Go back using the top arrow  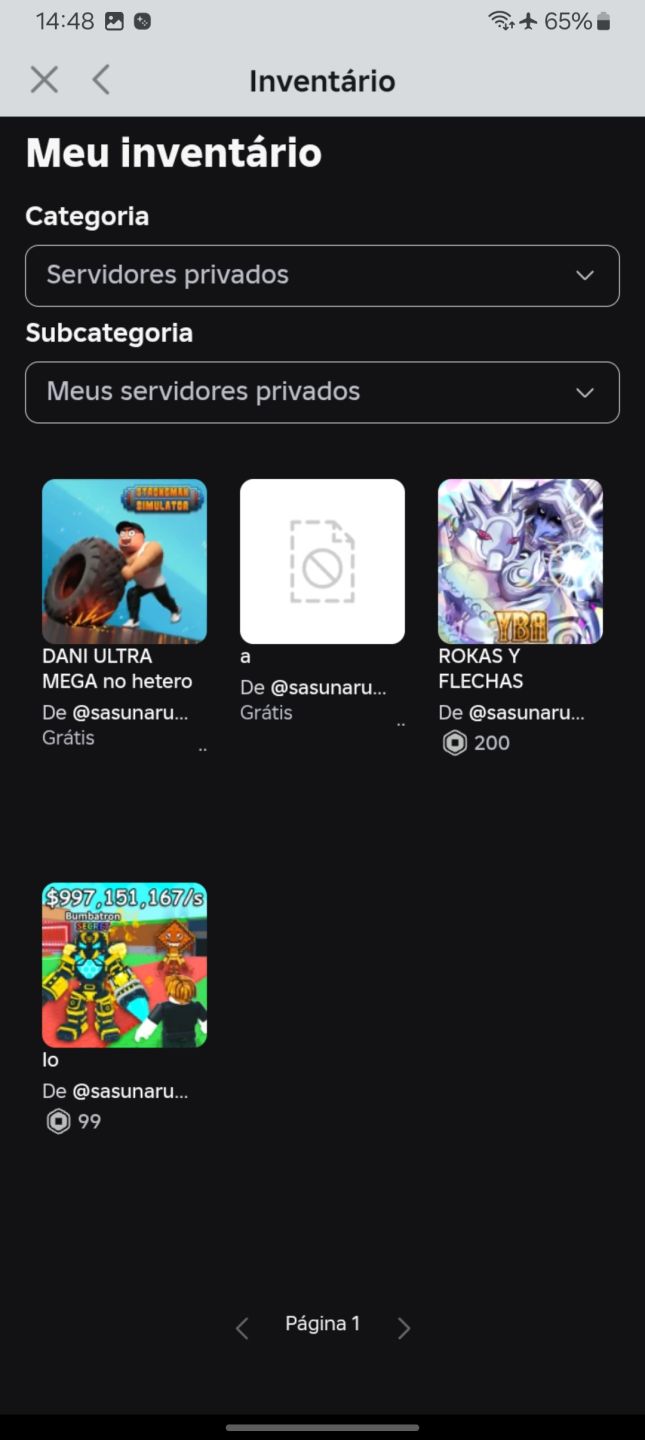[x=101, y=80]
